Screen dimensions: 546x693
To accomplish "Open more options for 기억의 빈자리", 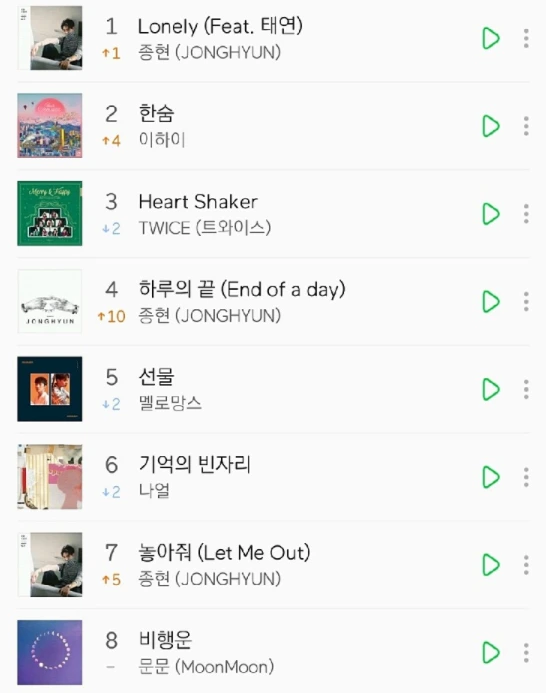I will (x=526, y=477).
